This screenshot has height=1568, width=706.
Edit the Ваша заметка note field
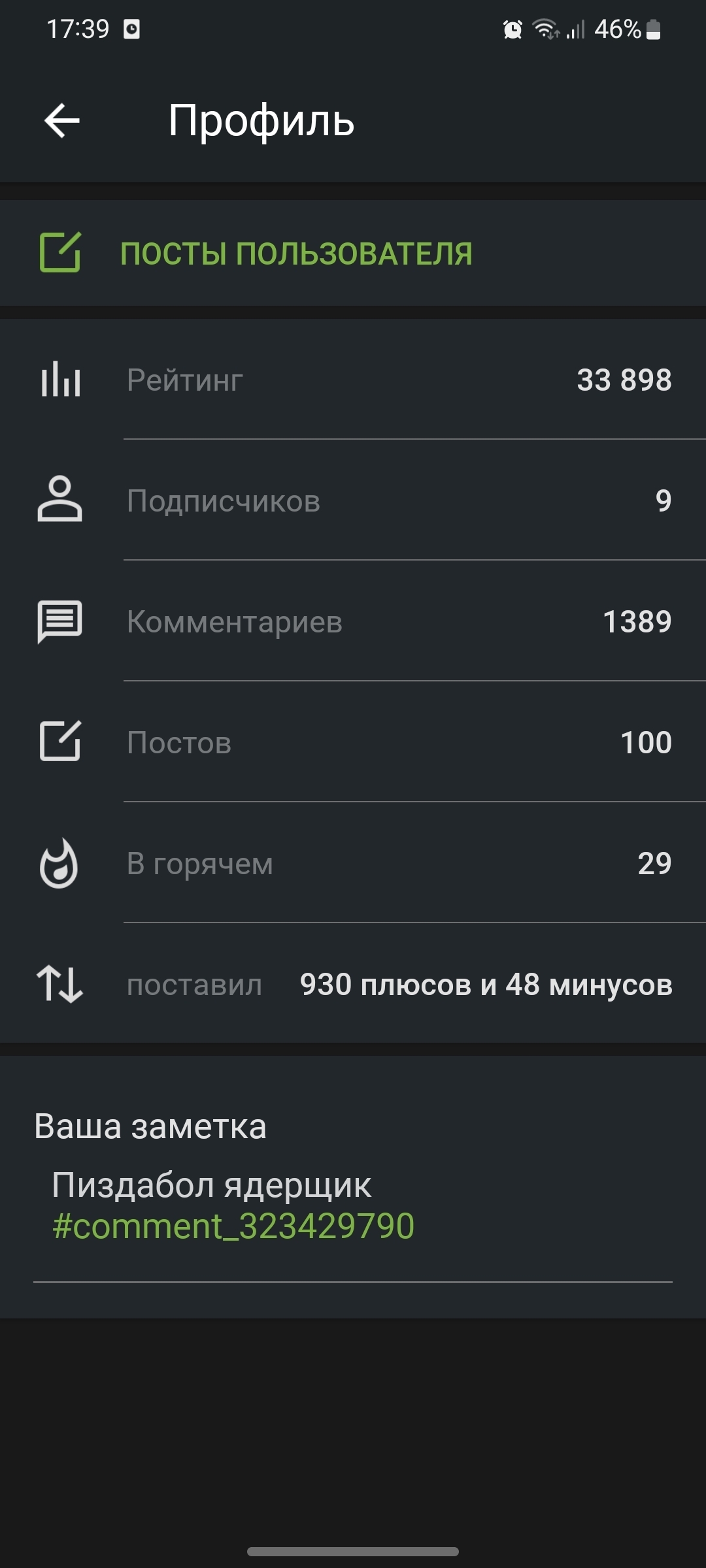(353, 1206)
